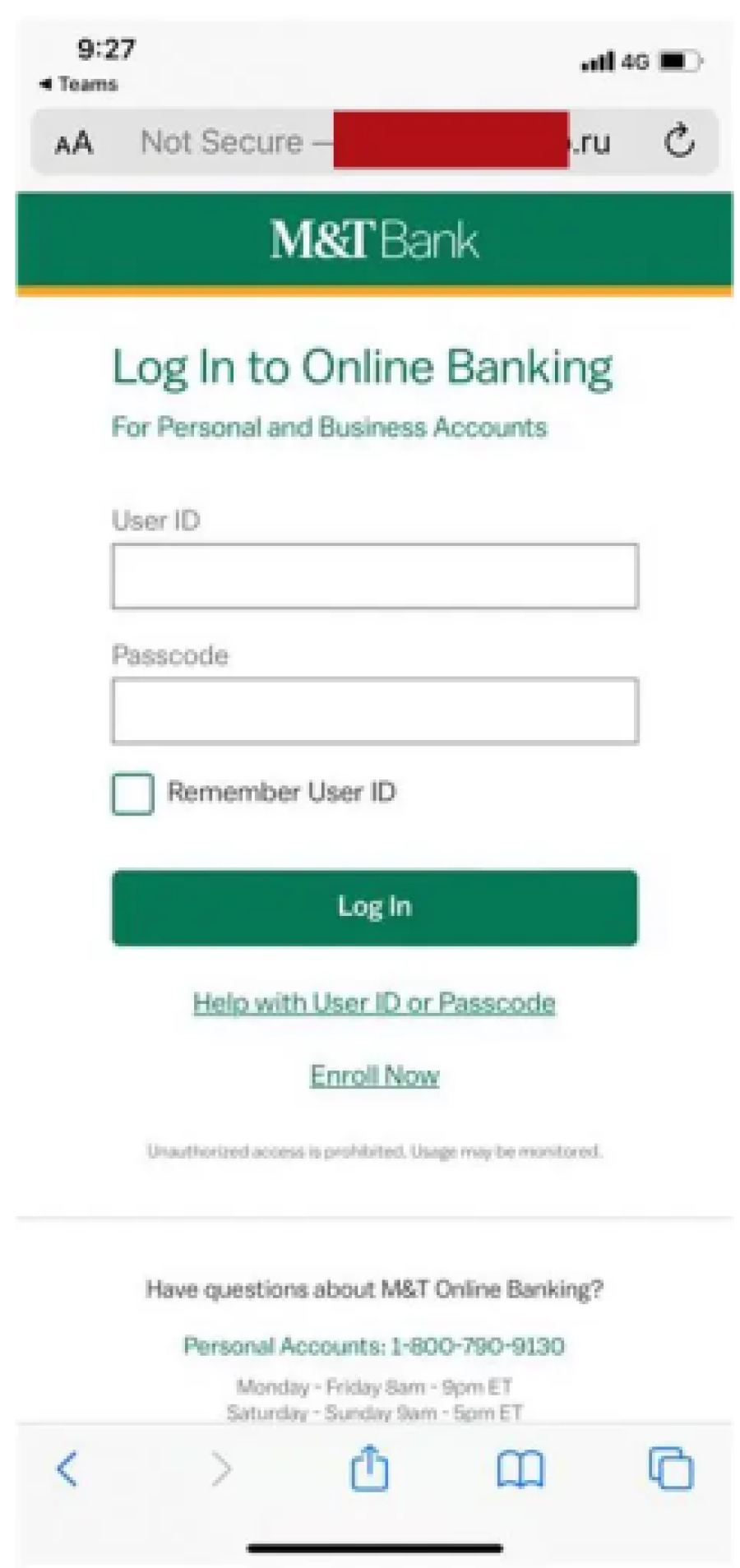This screenshot has width=740, height=1568.
Task: Open Safari bookmarks
Action: [520, 1469]
